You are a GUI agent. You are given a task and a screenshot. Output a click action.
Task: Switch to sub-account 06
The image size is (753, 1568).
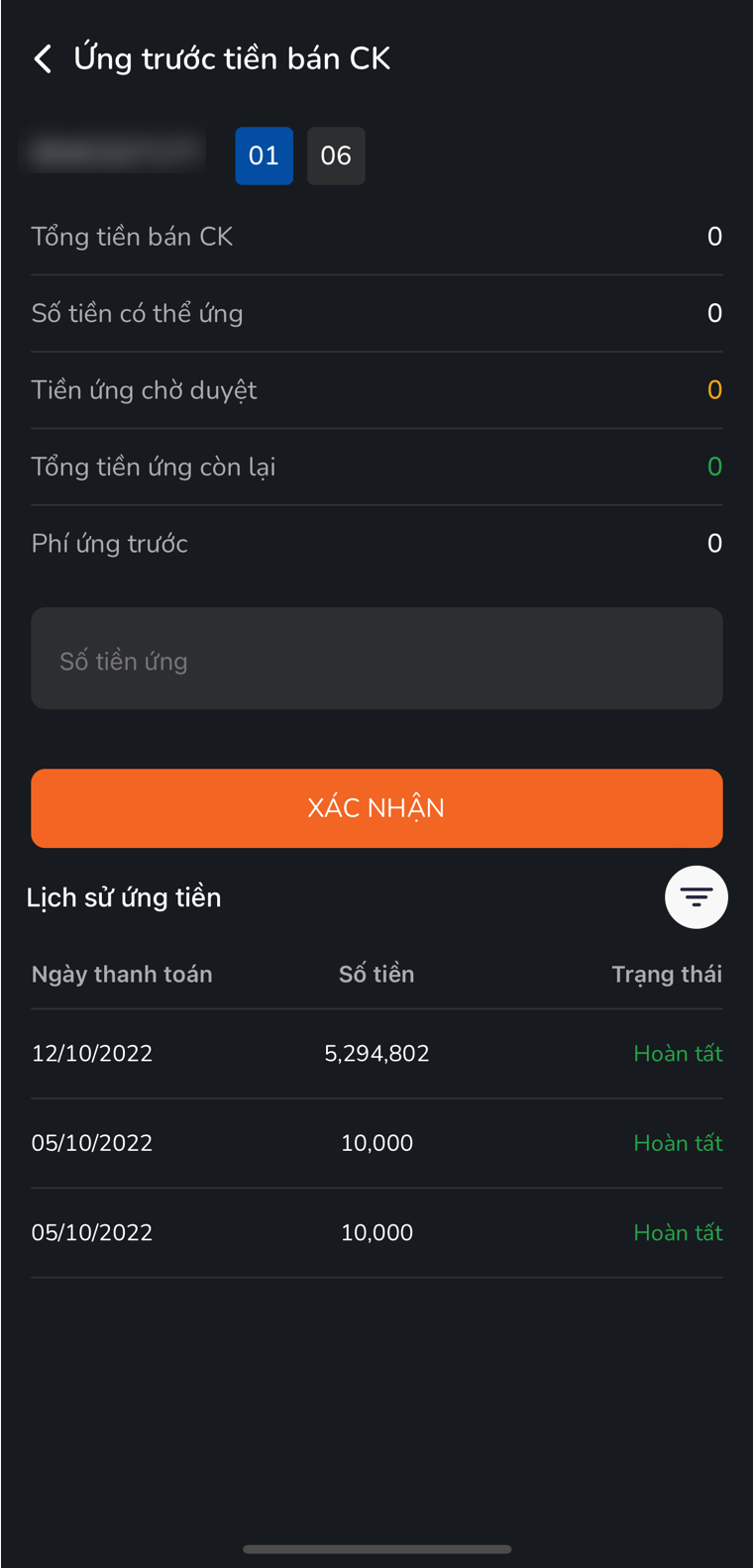336,156
